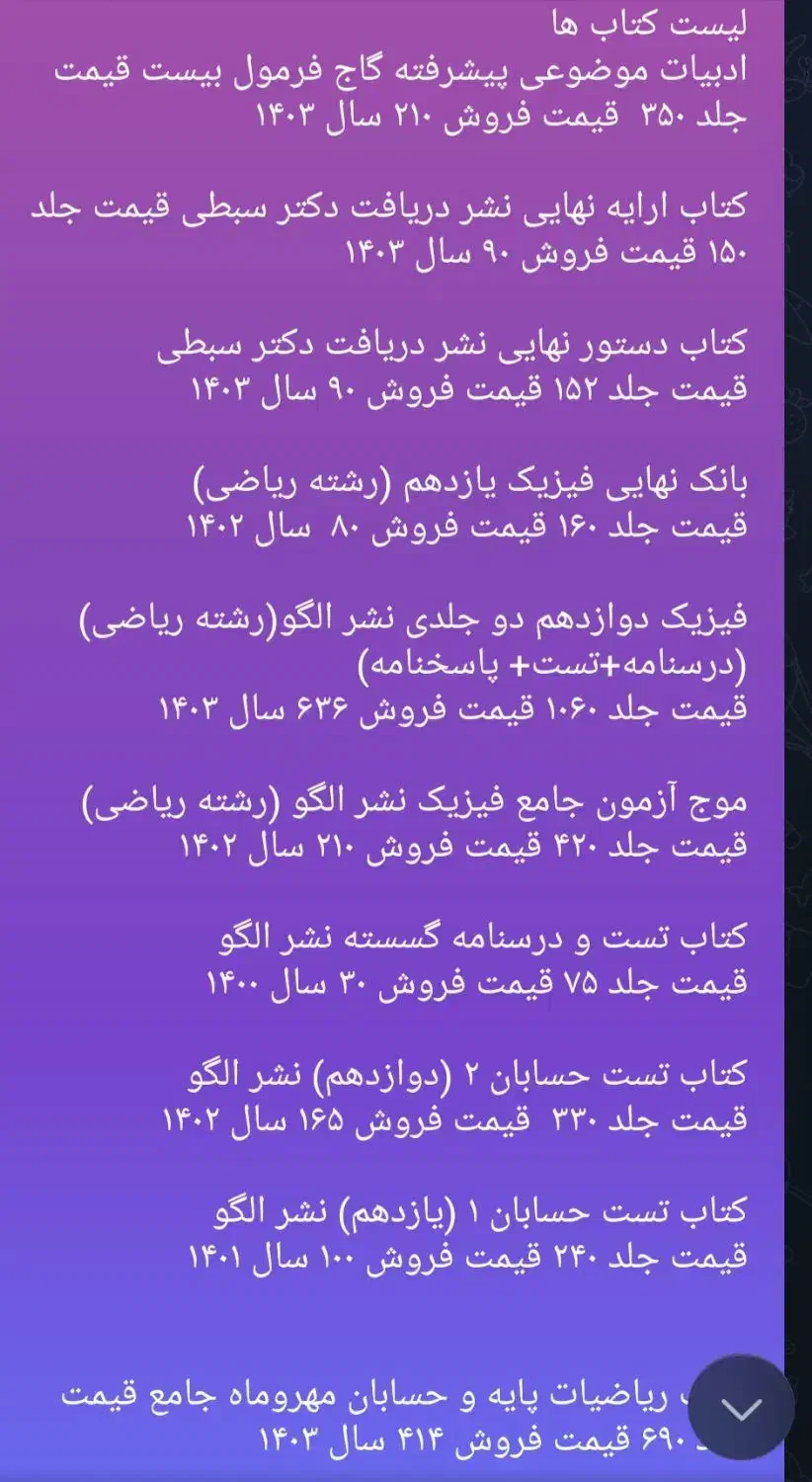Click the dark area right of the chat message
812x1482 pixels.
click(795, 692)
